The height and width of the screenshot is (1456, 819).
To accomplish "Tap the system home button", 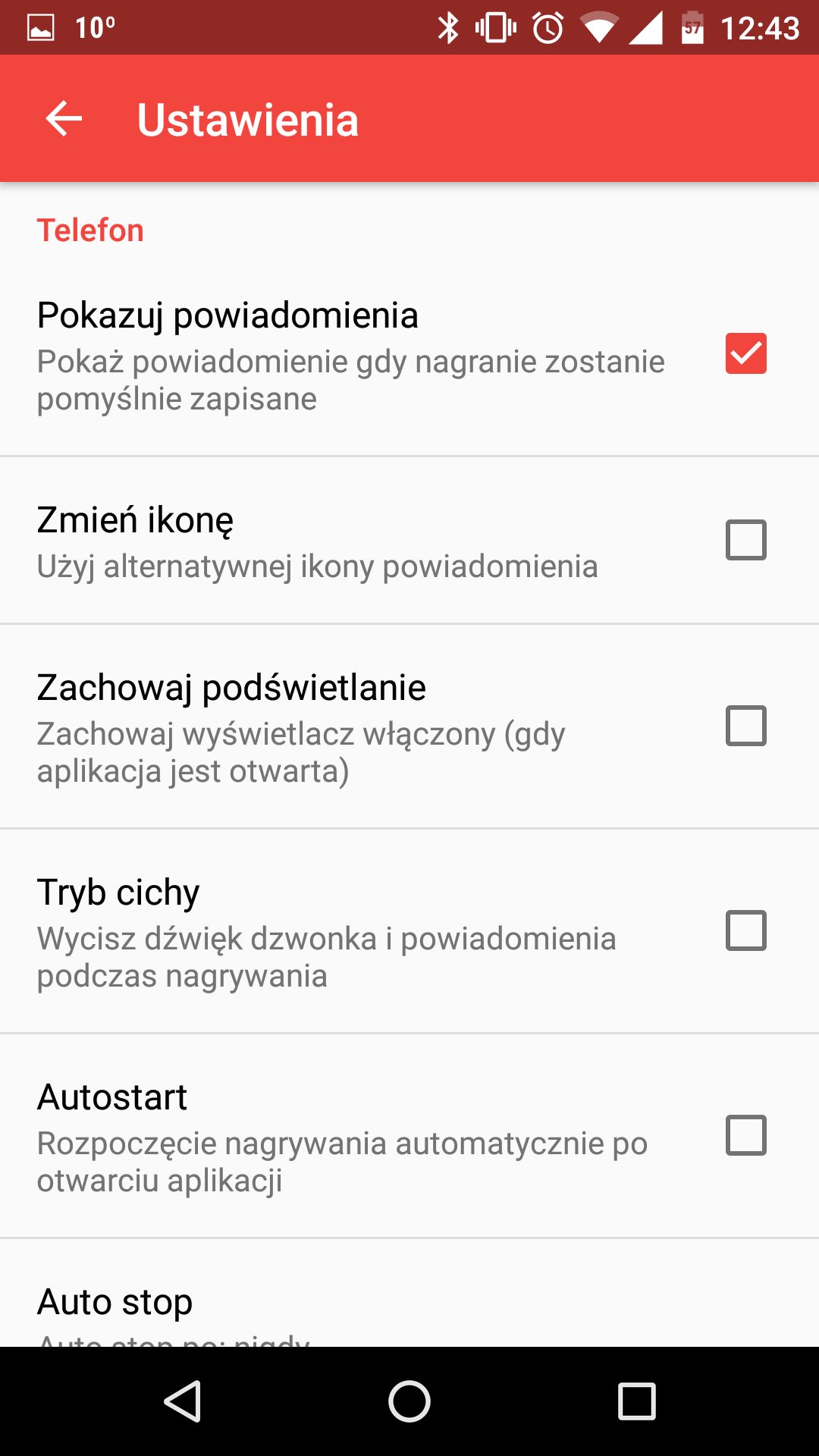I will click(409, 1401).
